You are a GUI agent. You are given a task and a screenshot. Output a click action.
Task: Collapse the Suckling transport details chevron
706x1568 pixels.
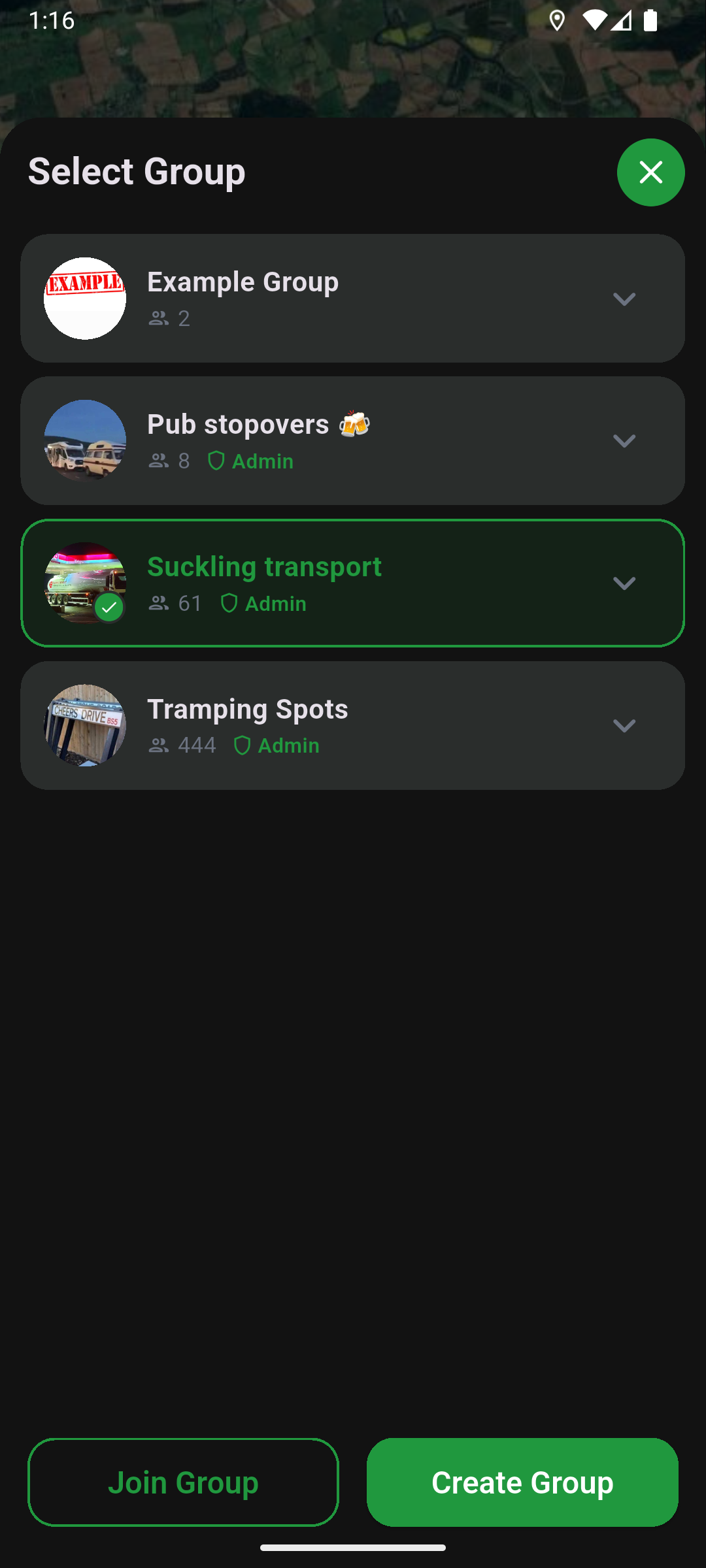click(624, 583)
